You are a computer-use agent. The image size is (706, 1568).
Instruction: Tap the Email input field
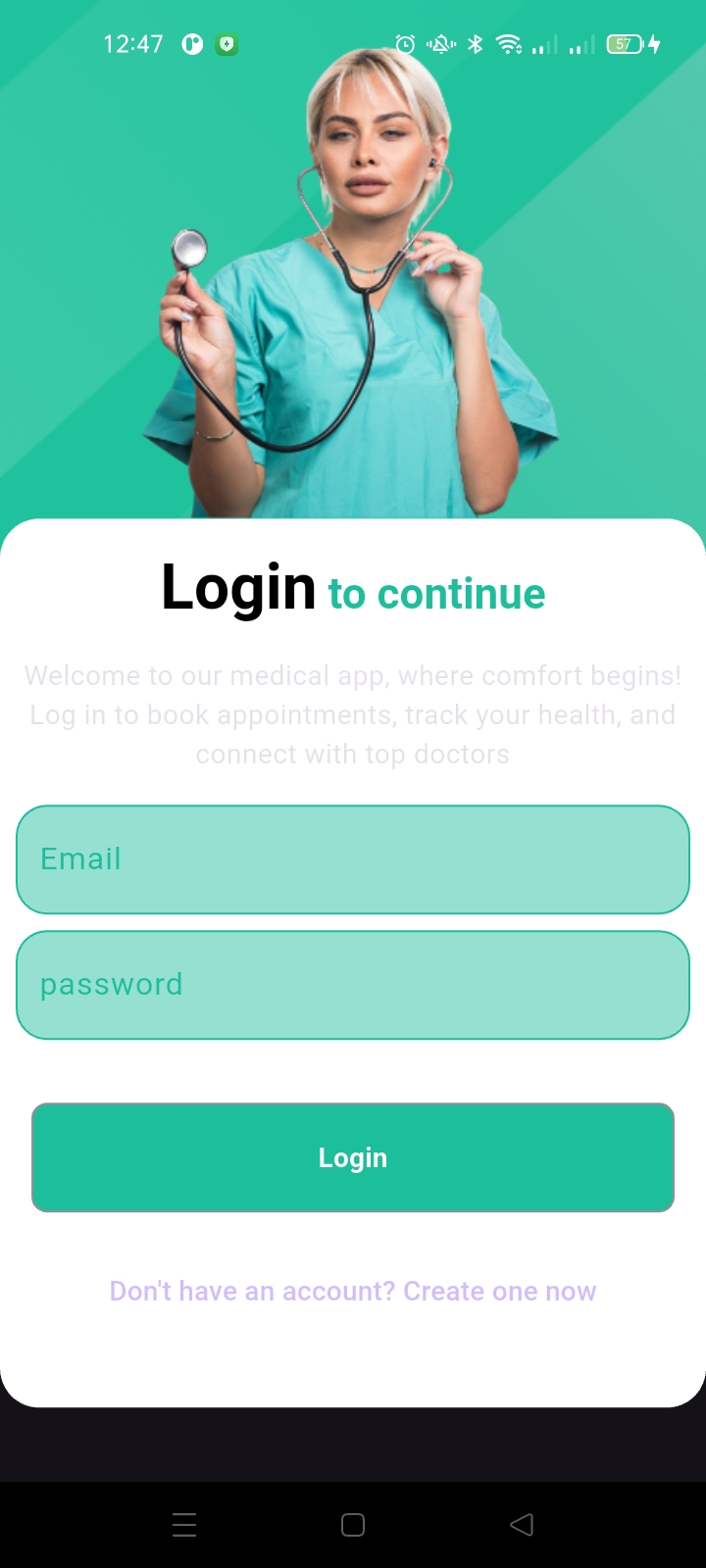point(353,859)
